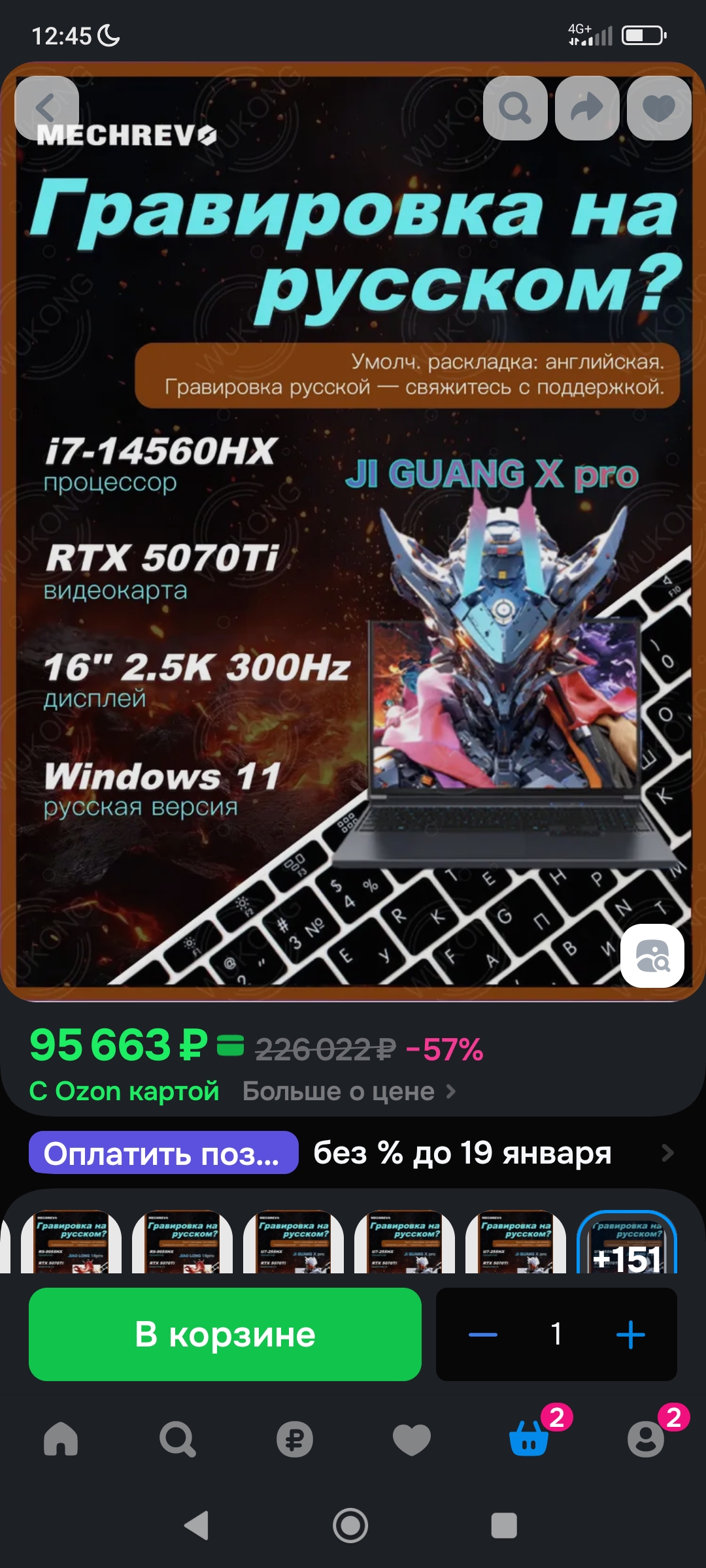706x1568 pixels.
Task: Open the +151 more variants thumbnail
Action: click(x=627, y=1243)
